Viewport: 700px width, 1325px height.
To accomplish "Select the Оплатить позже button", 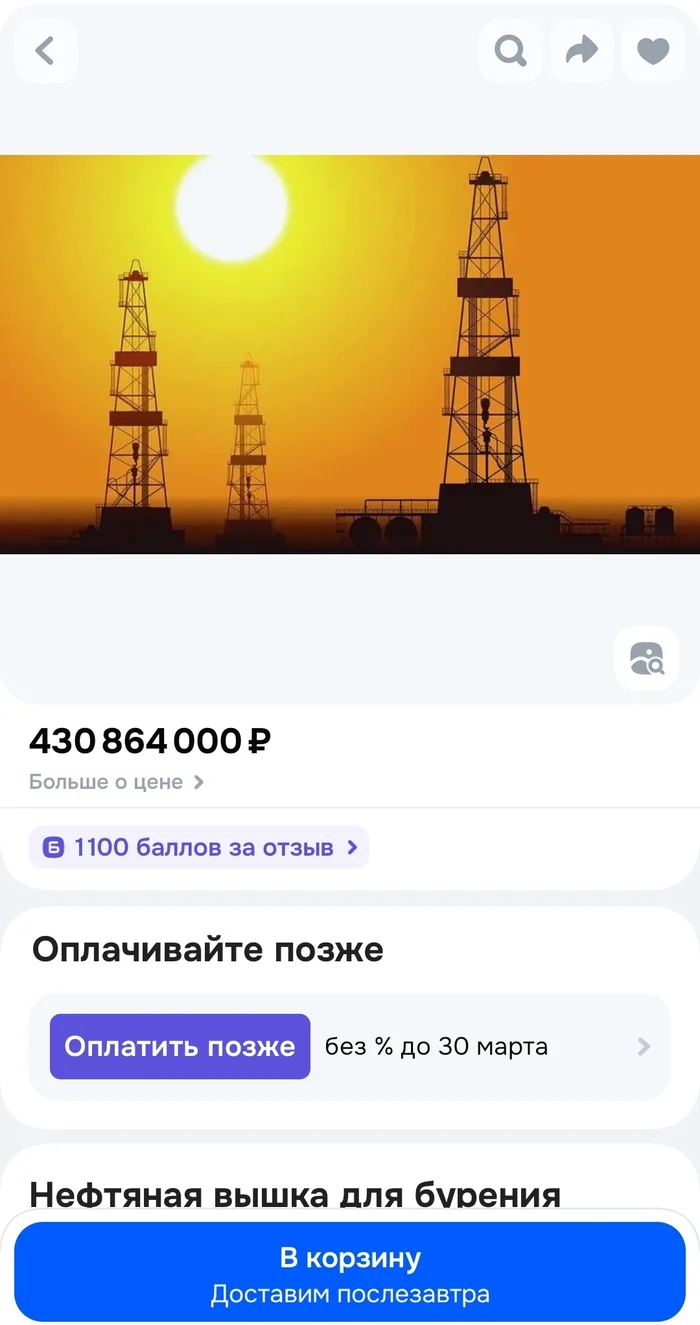I will (x=180, y=1046).
